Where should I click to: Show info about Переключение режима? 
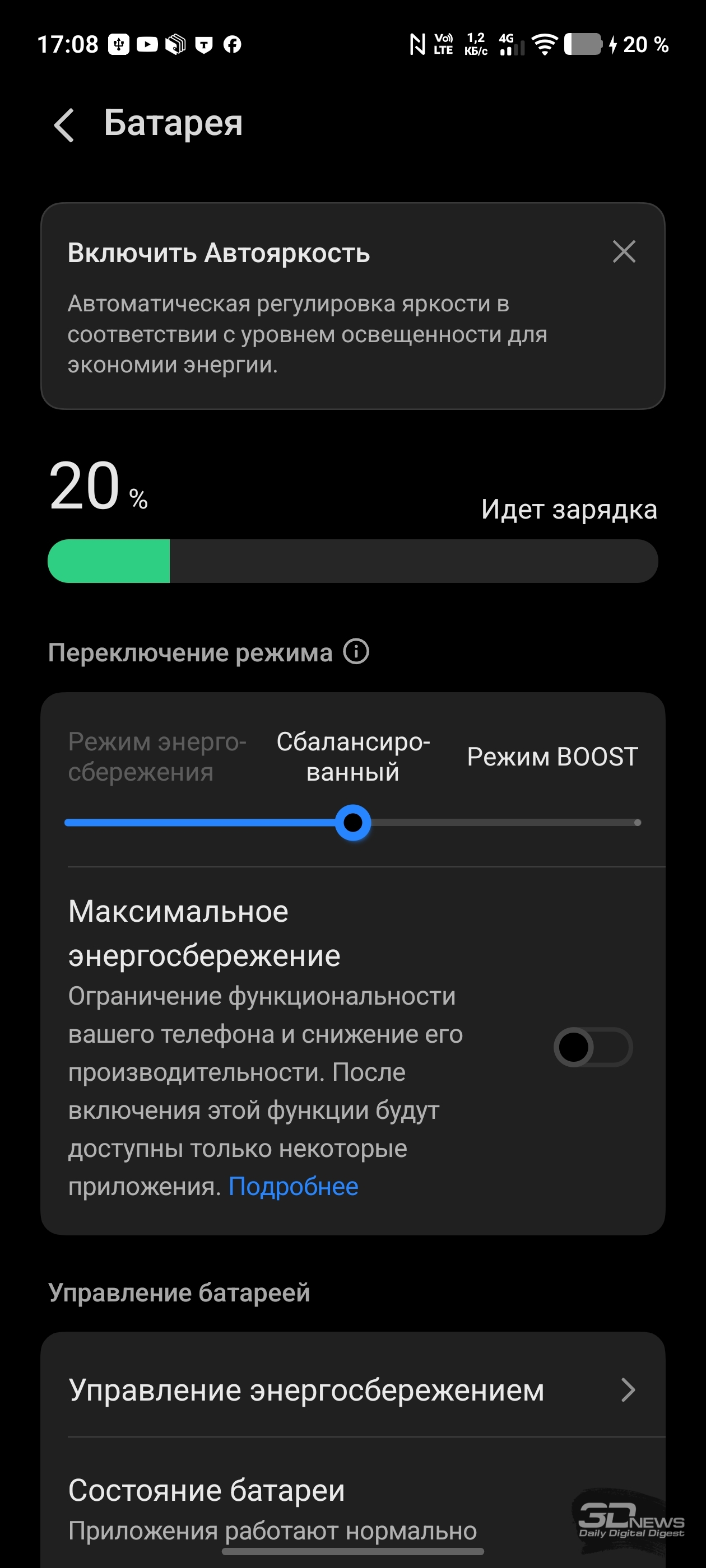[356, 652]
